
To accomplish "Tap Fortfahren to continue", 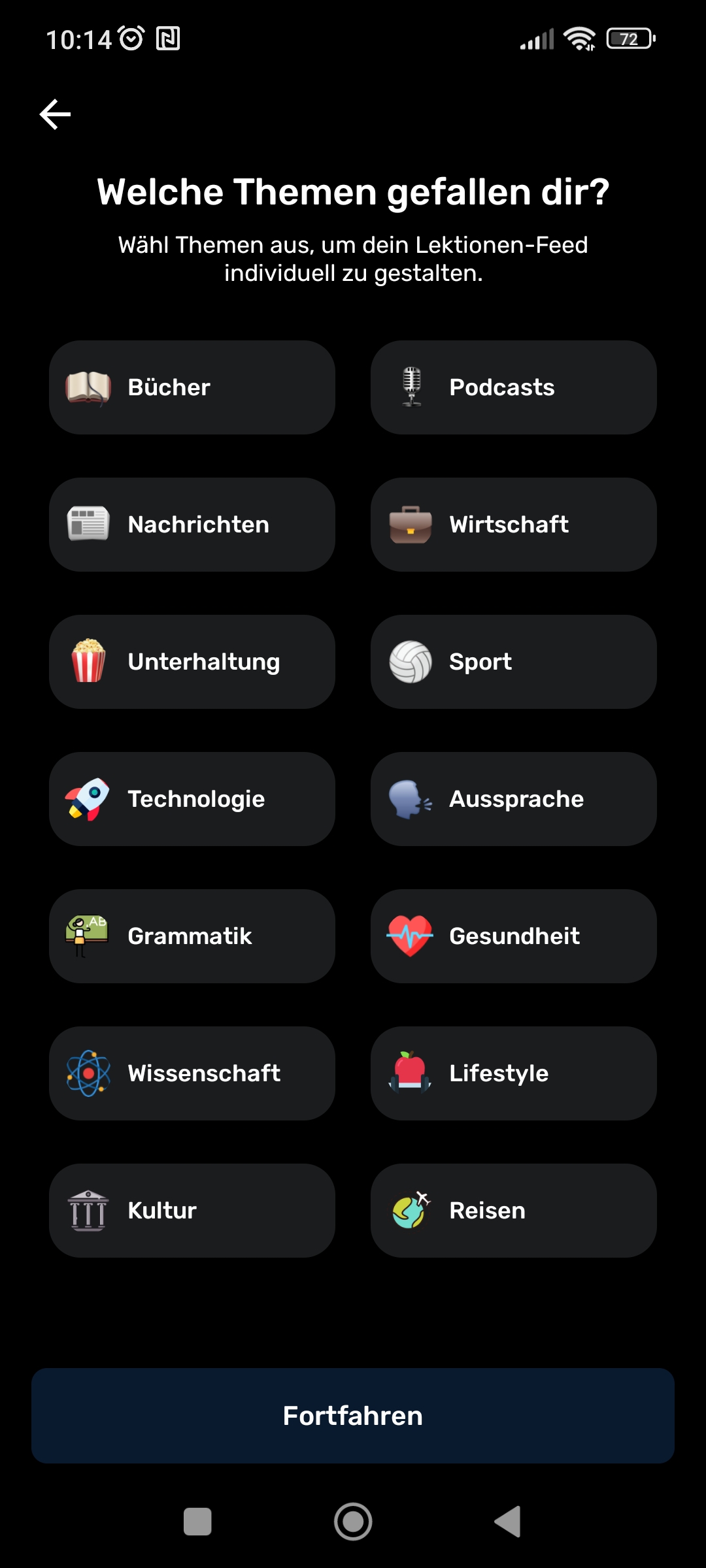I will point(353,1416).
